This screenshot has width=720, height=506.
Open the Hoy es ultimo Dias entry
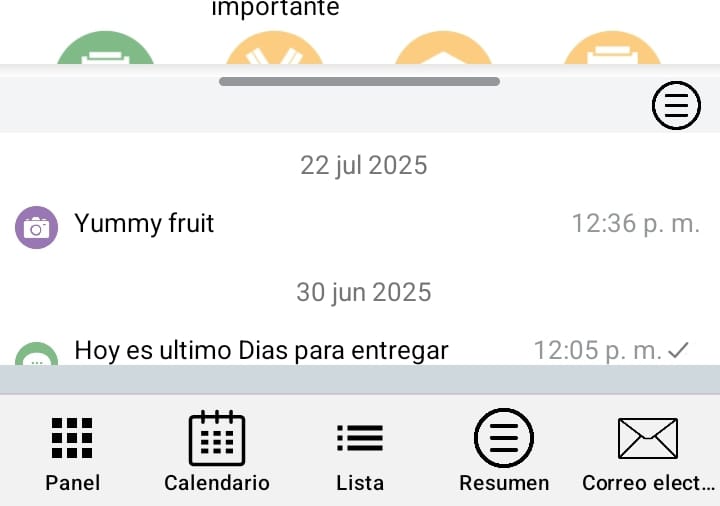click(x=360, y=350)
